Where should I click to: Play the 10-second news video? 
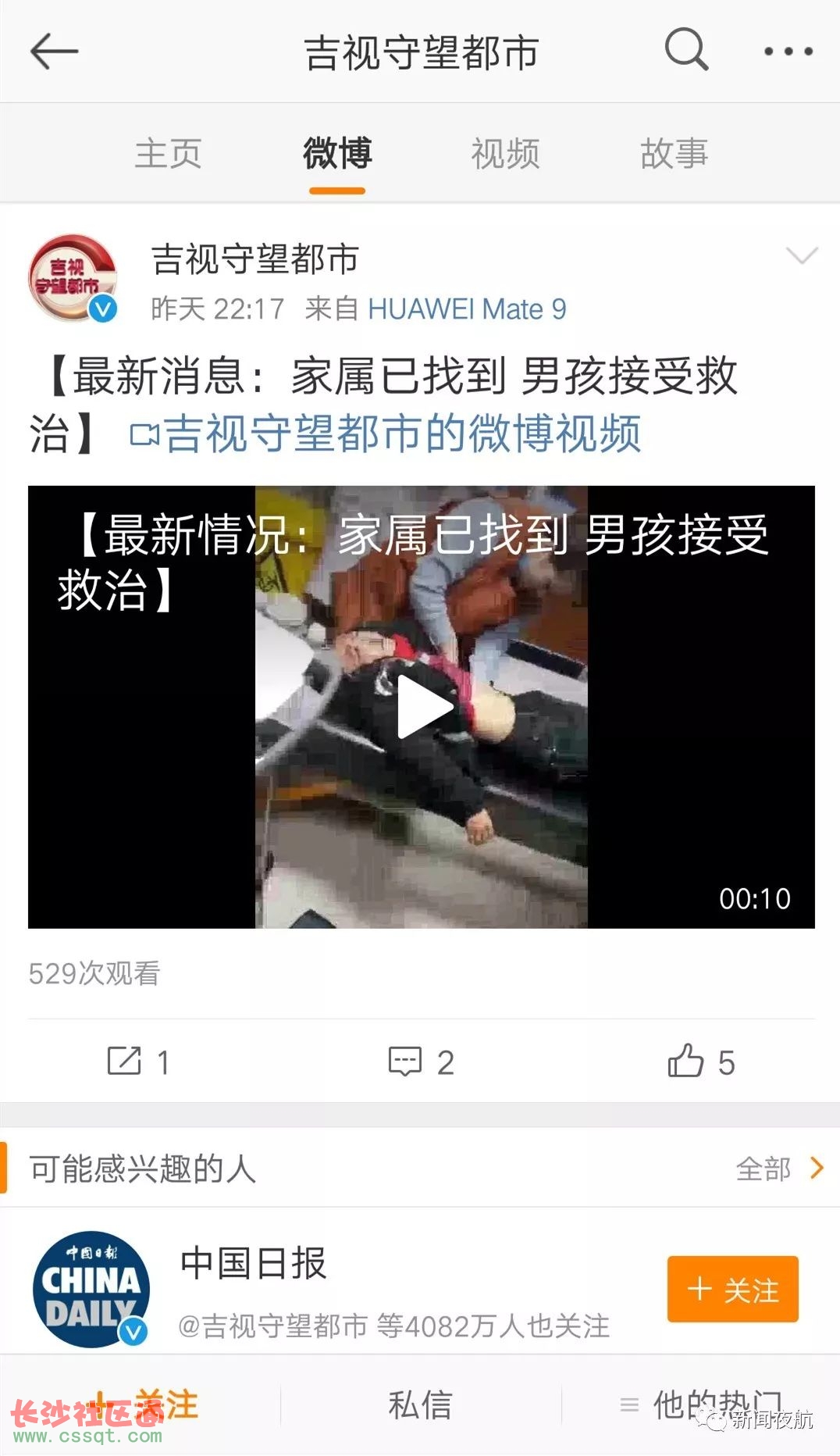pyautogui.click(x=422, y=707)
